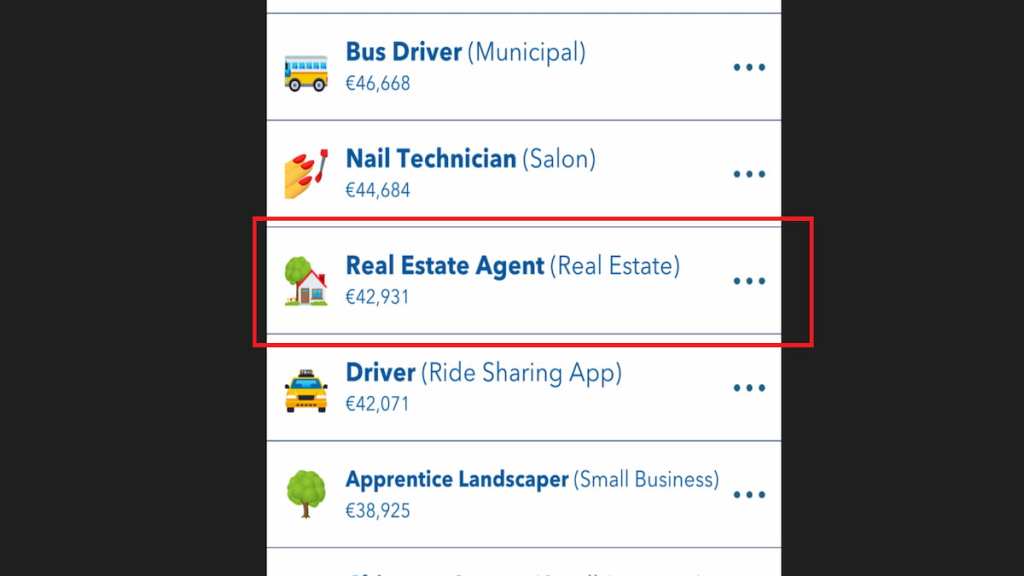Open more options for Real Estate Agent
The image size is (1024, 576).
click(749, 281)
